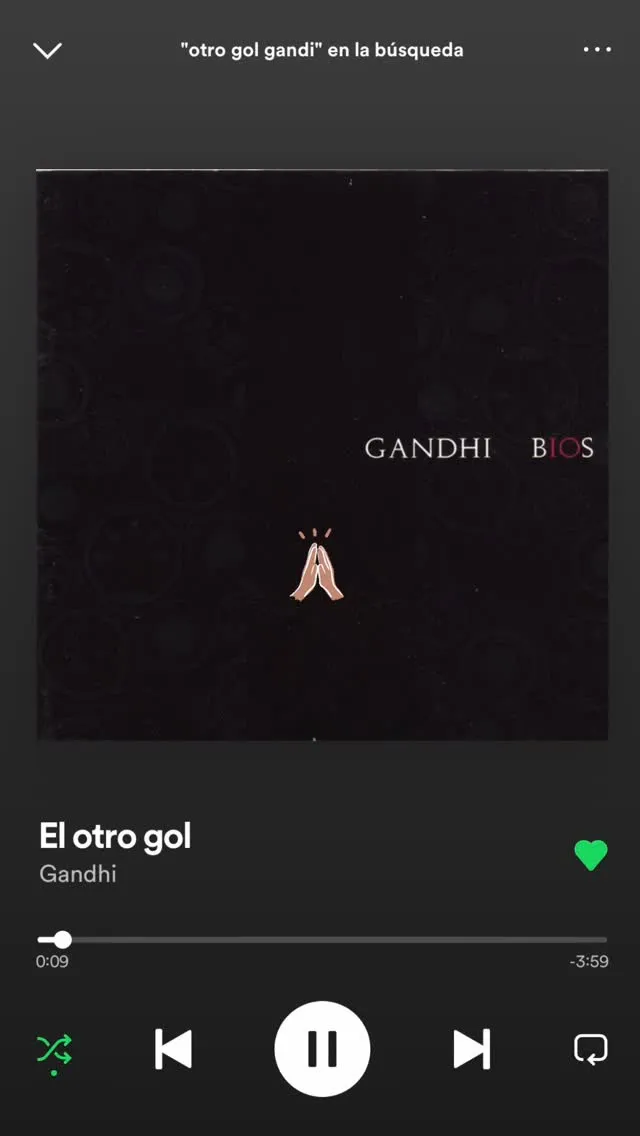Enable repeat mode
640x1136 pixels.
590,1049
